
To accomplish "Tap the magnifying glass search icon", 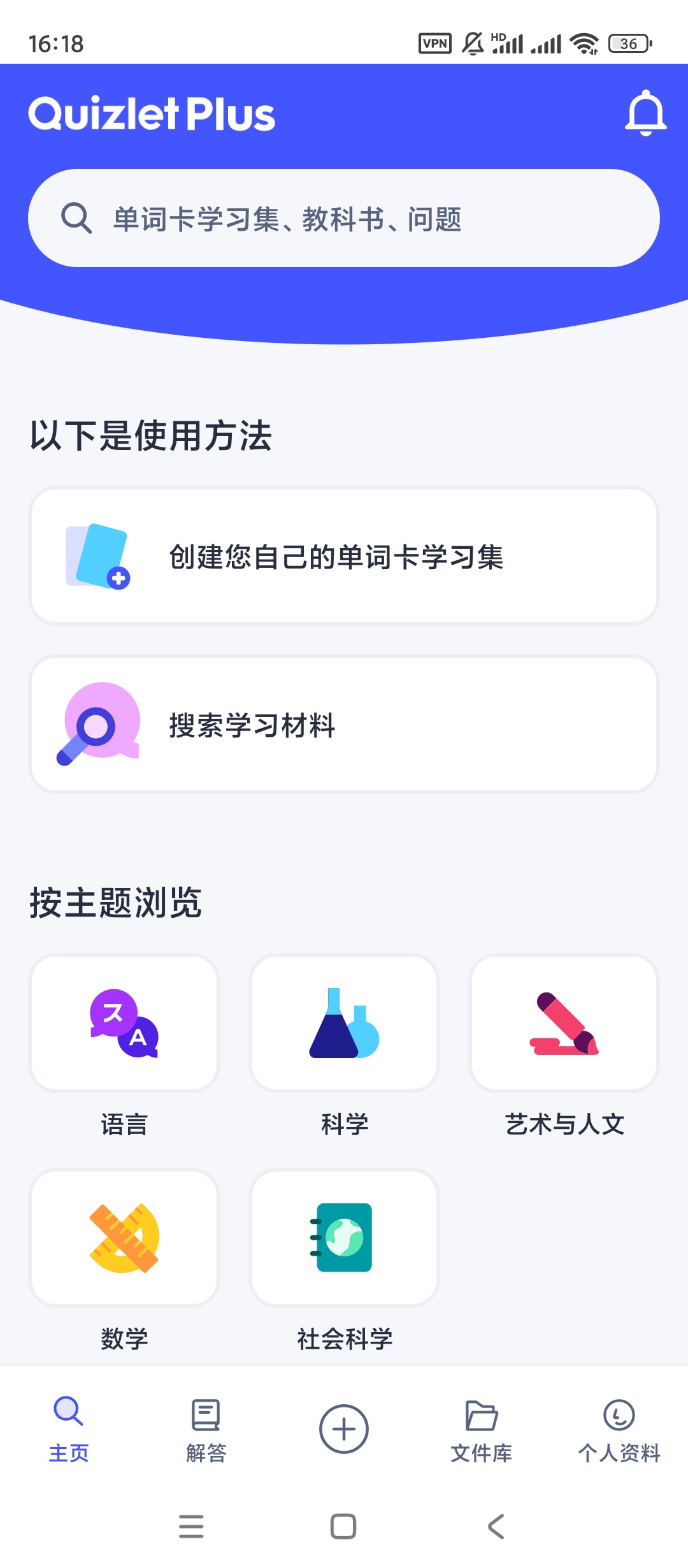I will pos(76,217).
